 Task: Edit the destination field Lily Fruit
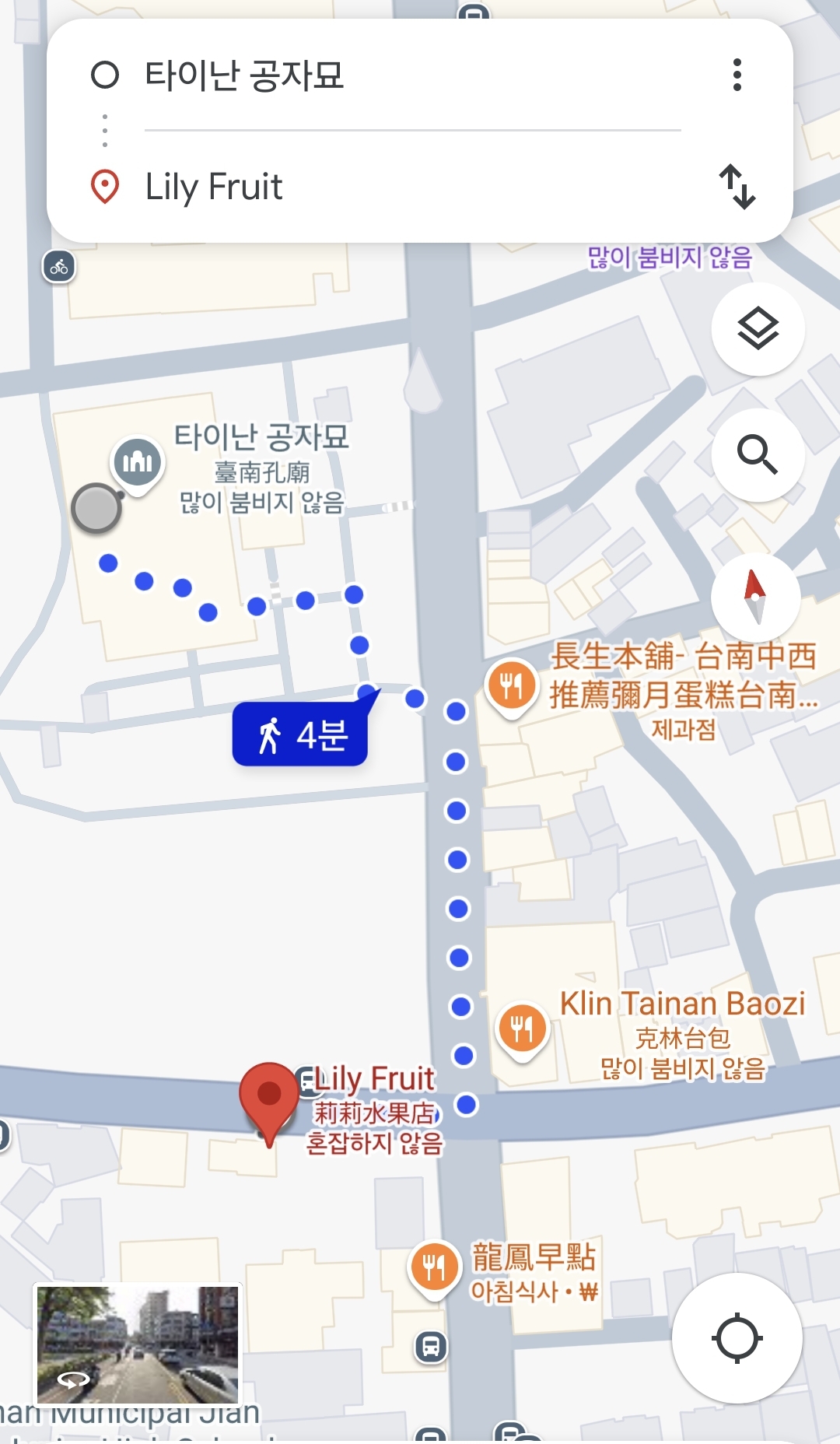(x=412, y=187)
